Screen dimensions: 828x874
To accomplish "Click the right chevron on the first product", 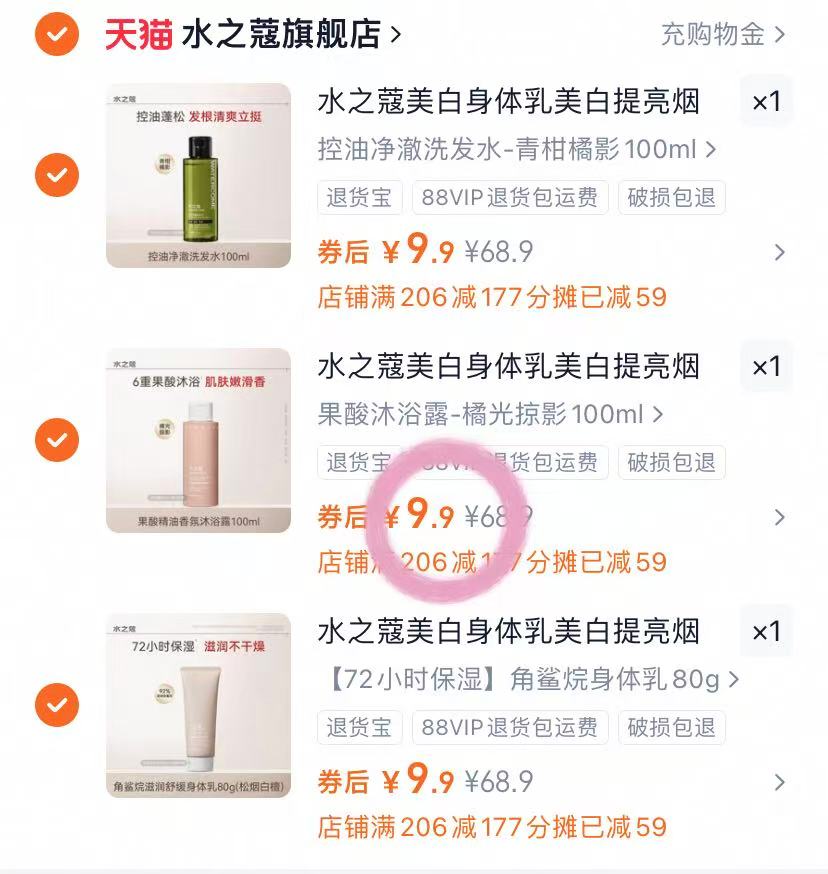I will tap(781, 252).
